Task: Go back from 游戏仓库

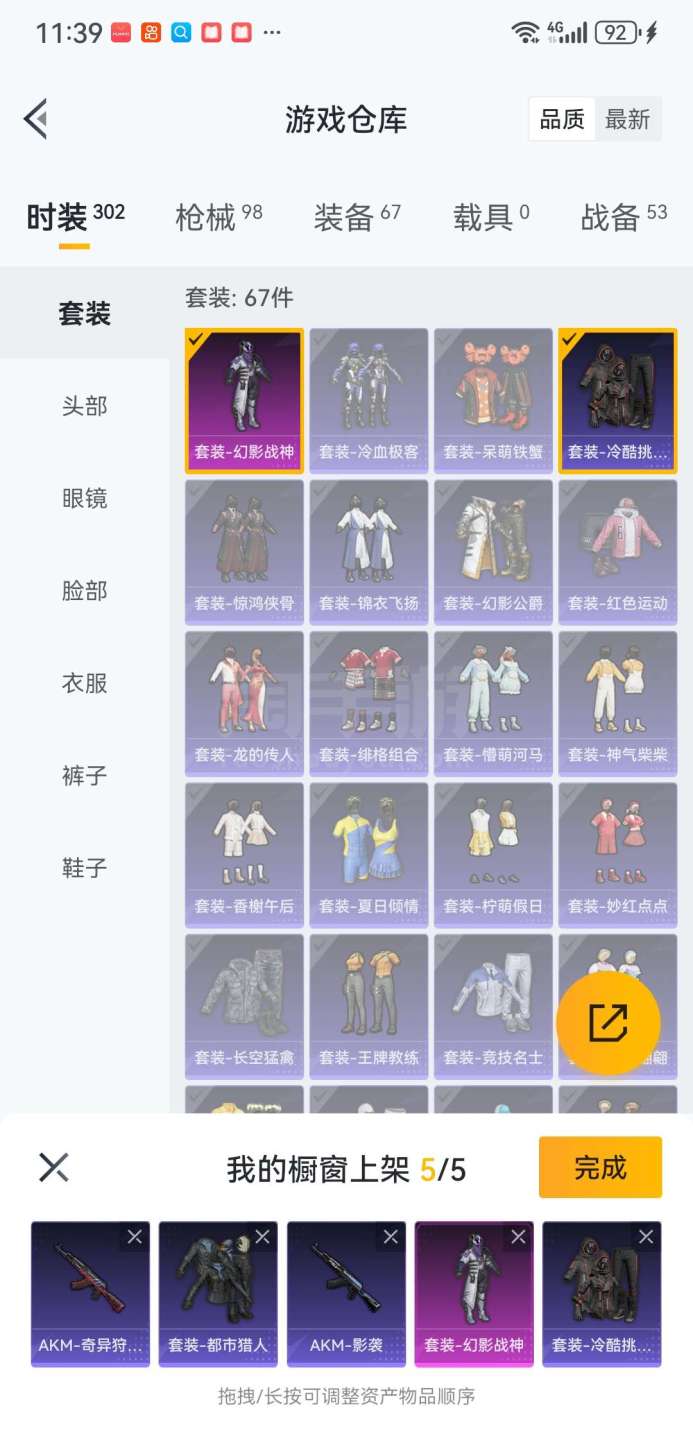Action: pos(36,119)
